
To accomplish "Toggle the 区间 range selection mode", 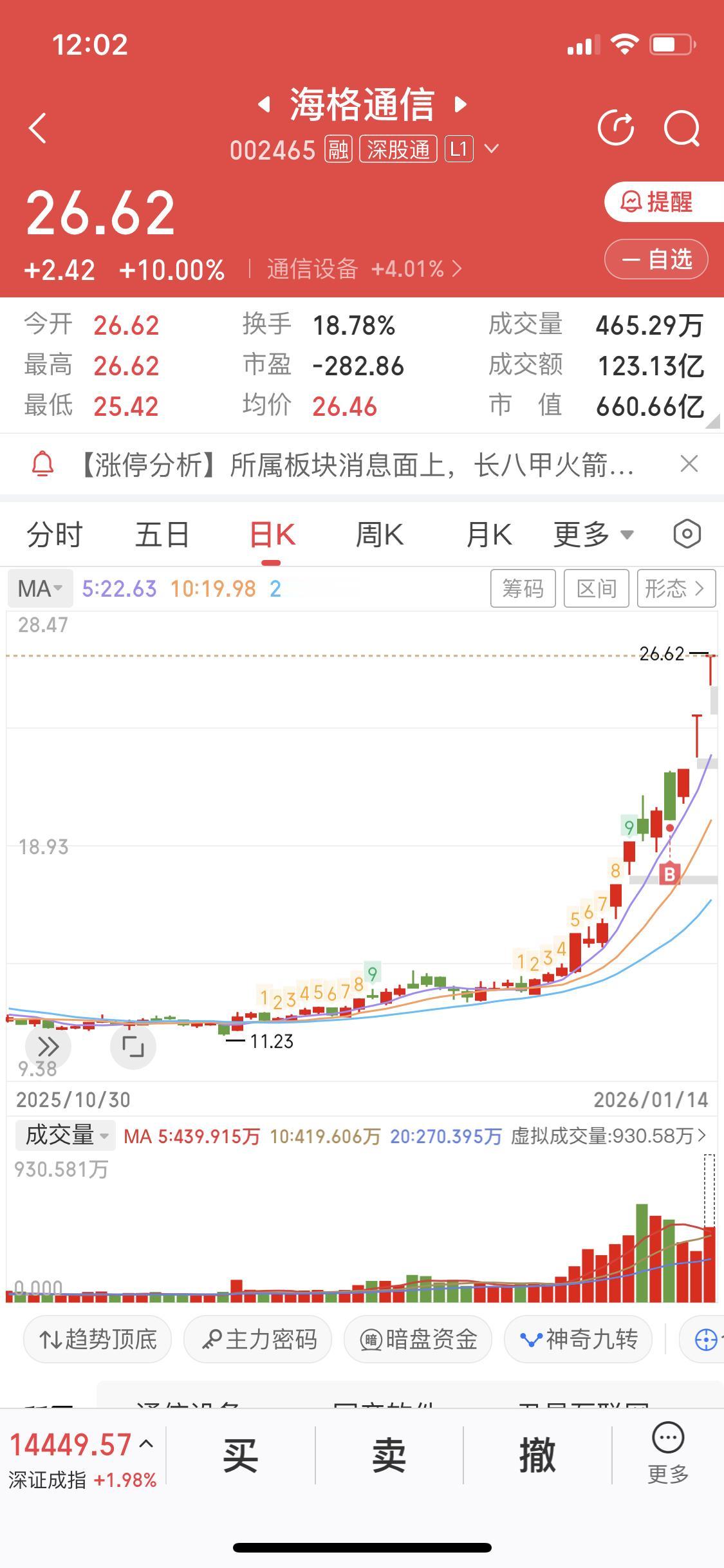I will (596, 588).
